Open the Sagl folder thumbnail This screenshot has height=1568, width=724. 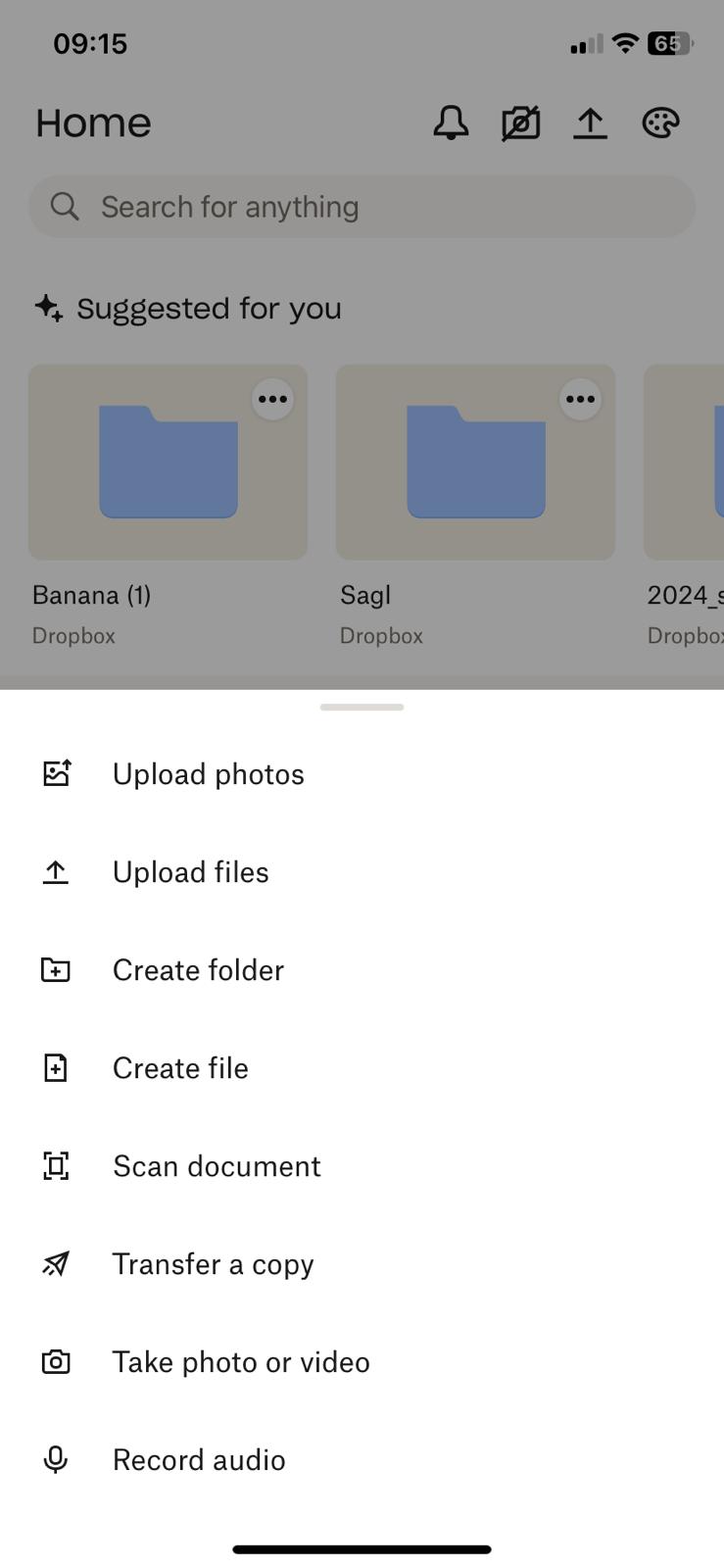(x=474, y=463)
